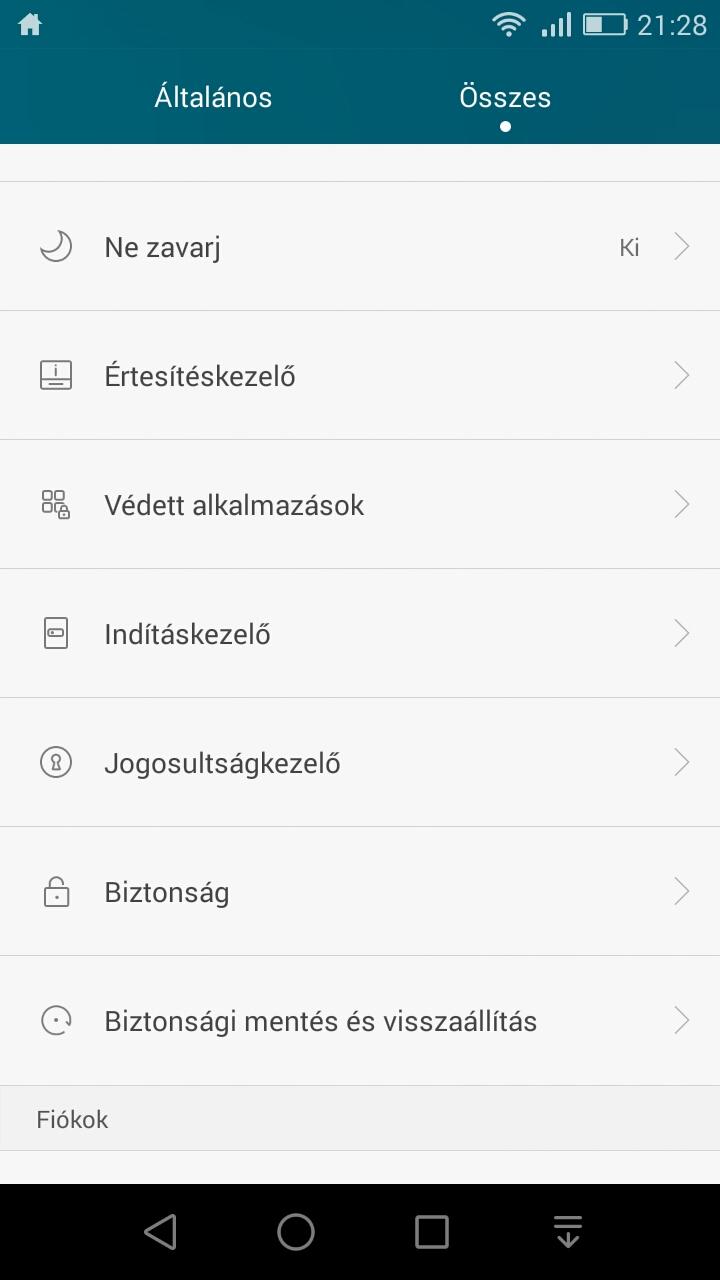Switch to the Általános tab
This screenshot has height=1280, width=720.
pyautogui.click(x=213, y=97)
